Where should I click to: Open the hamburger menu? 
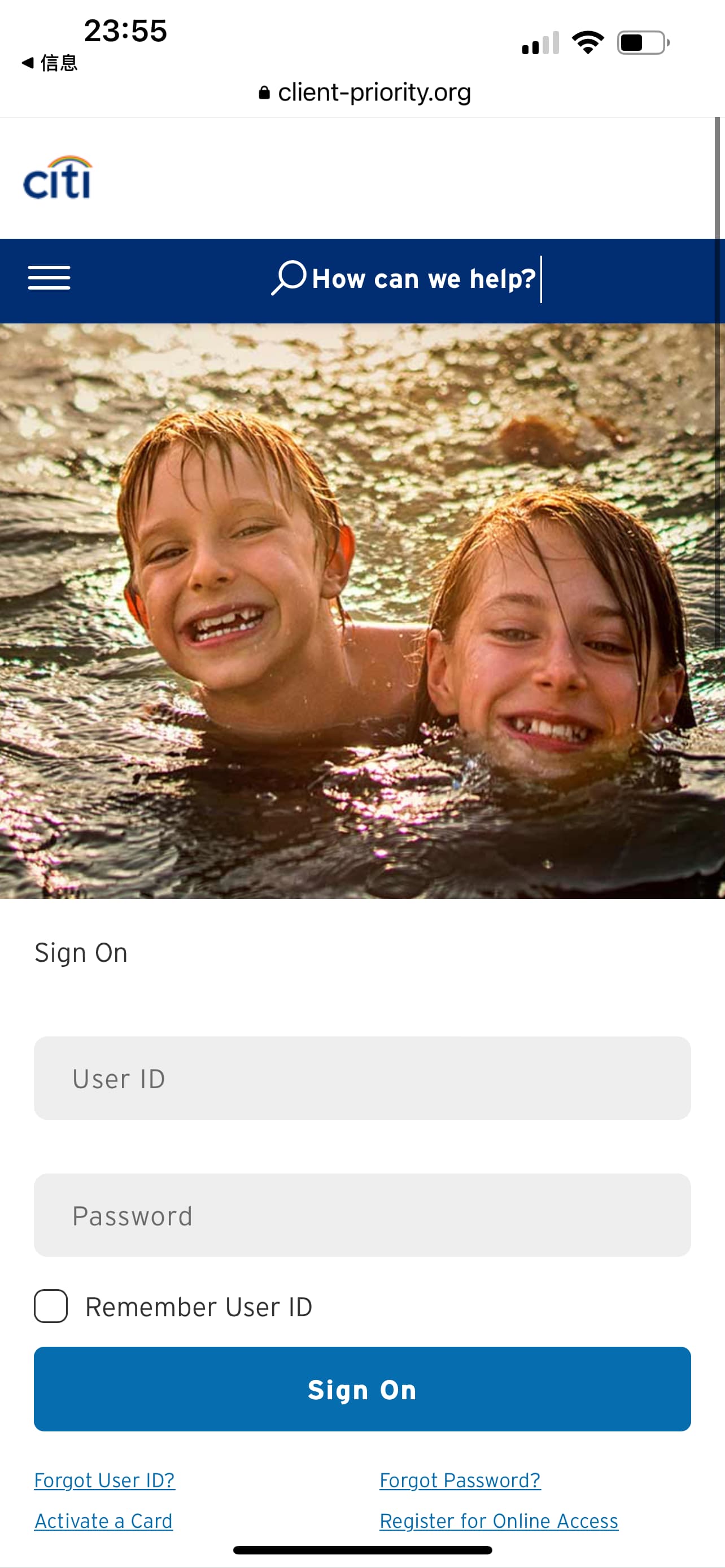[49, 278]
